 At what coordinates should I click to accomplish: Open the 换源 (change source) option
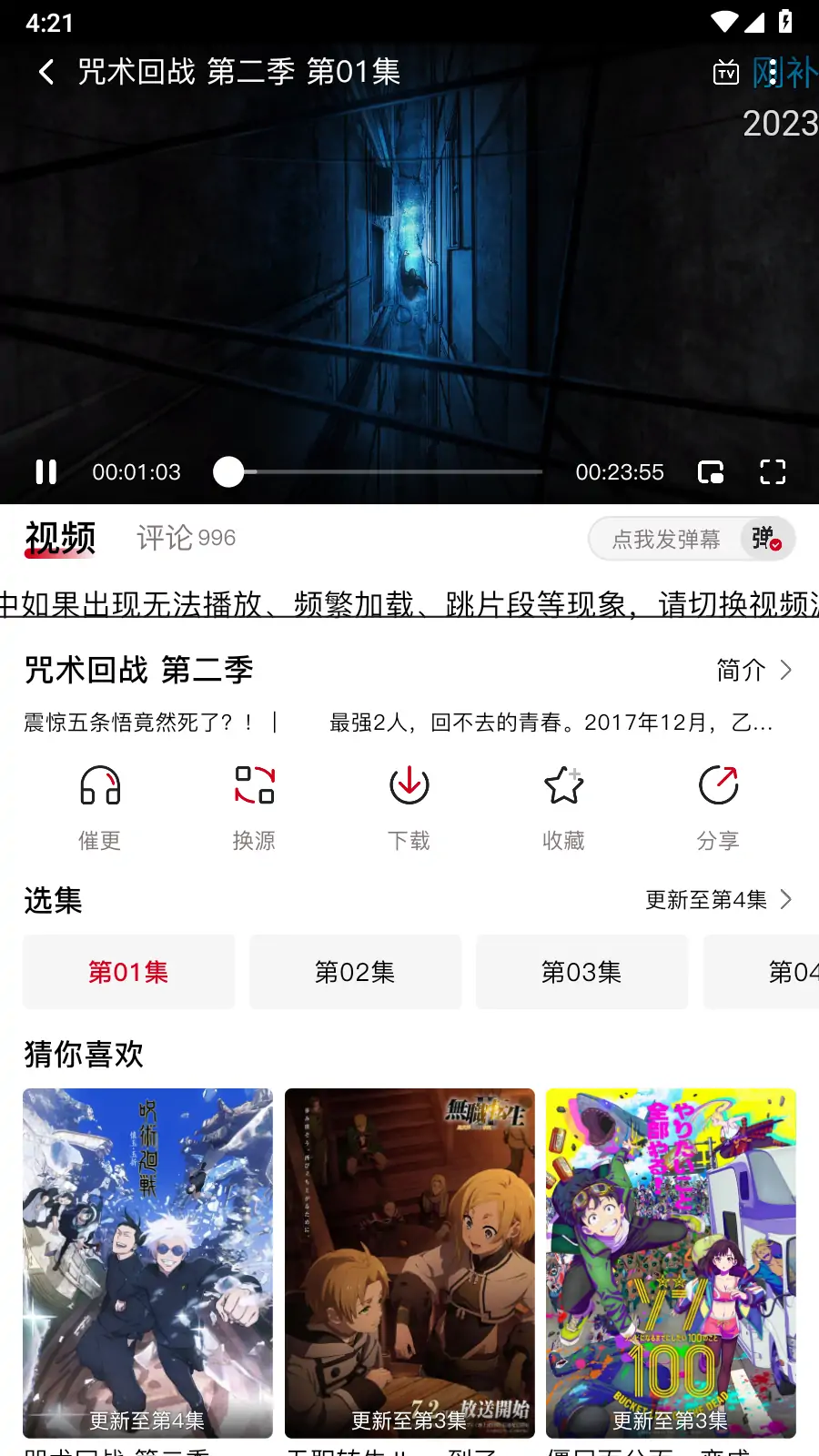[x=254, y=804]
